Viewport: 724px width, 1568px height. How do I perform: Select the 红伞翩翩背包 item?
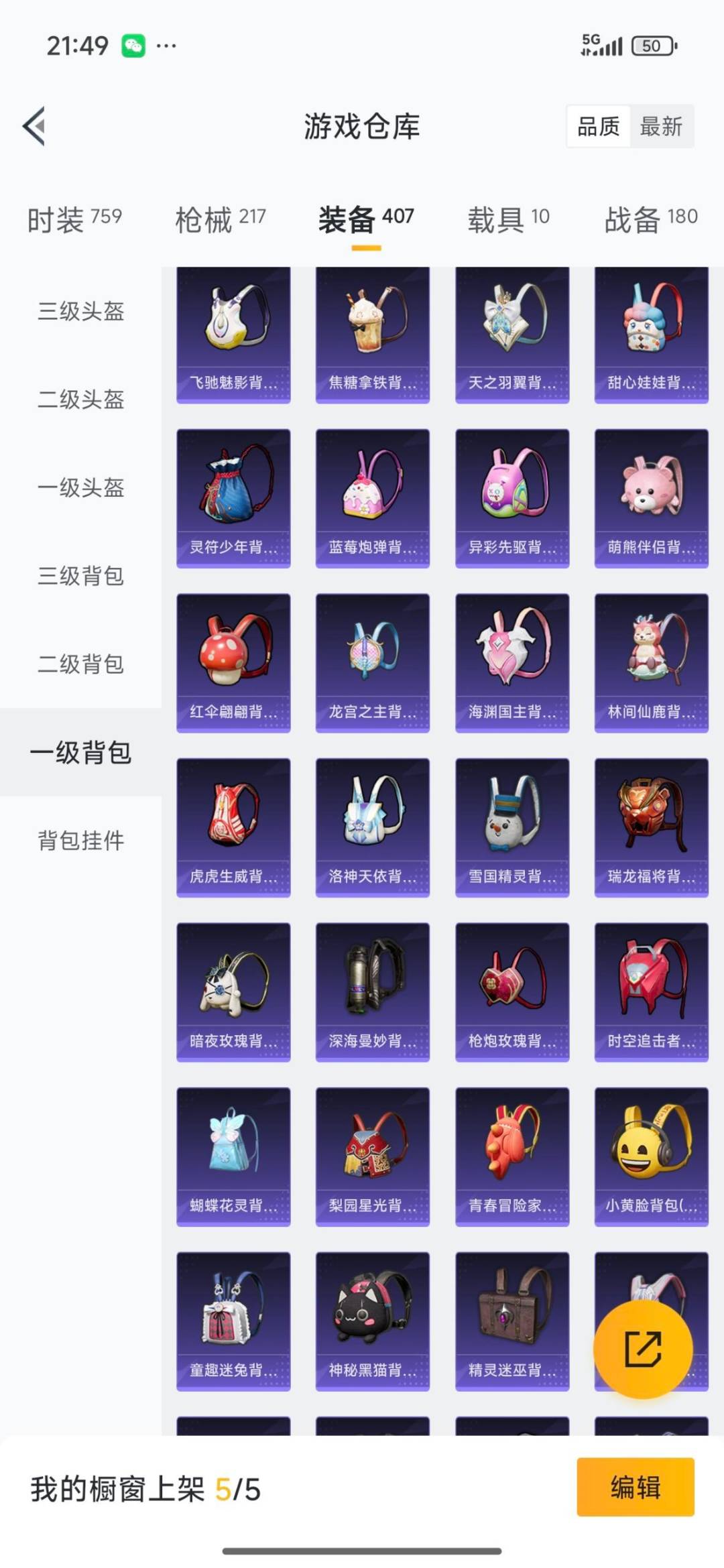click(234, 660)
